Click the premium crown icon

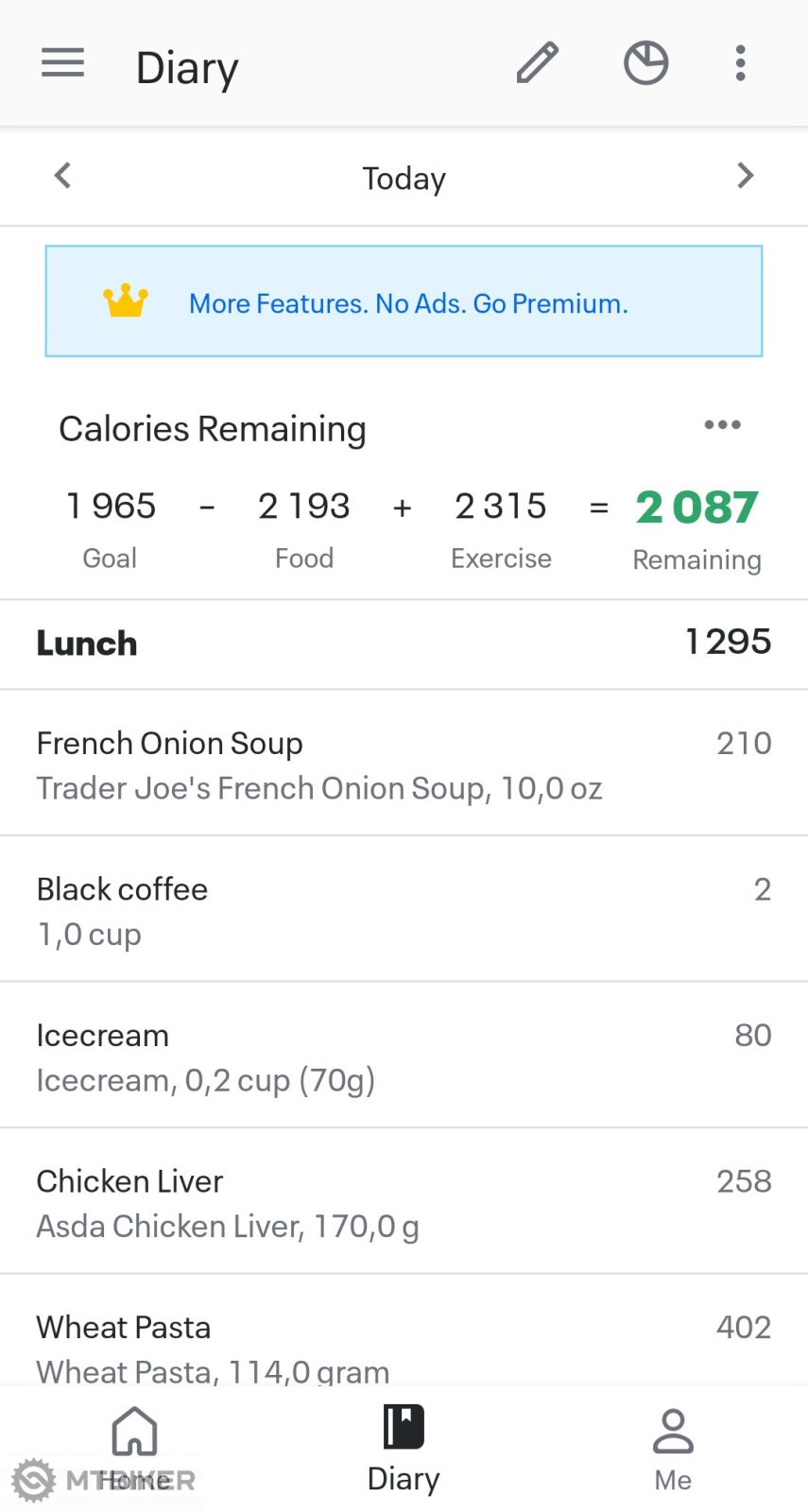[x=127, y=301]
